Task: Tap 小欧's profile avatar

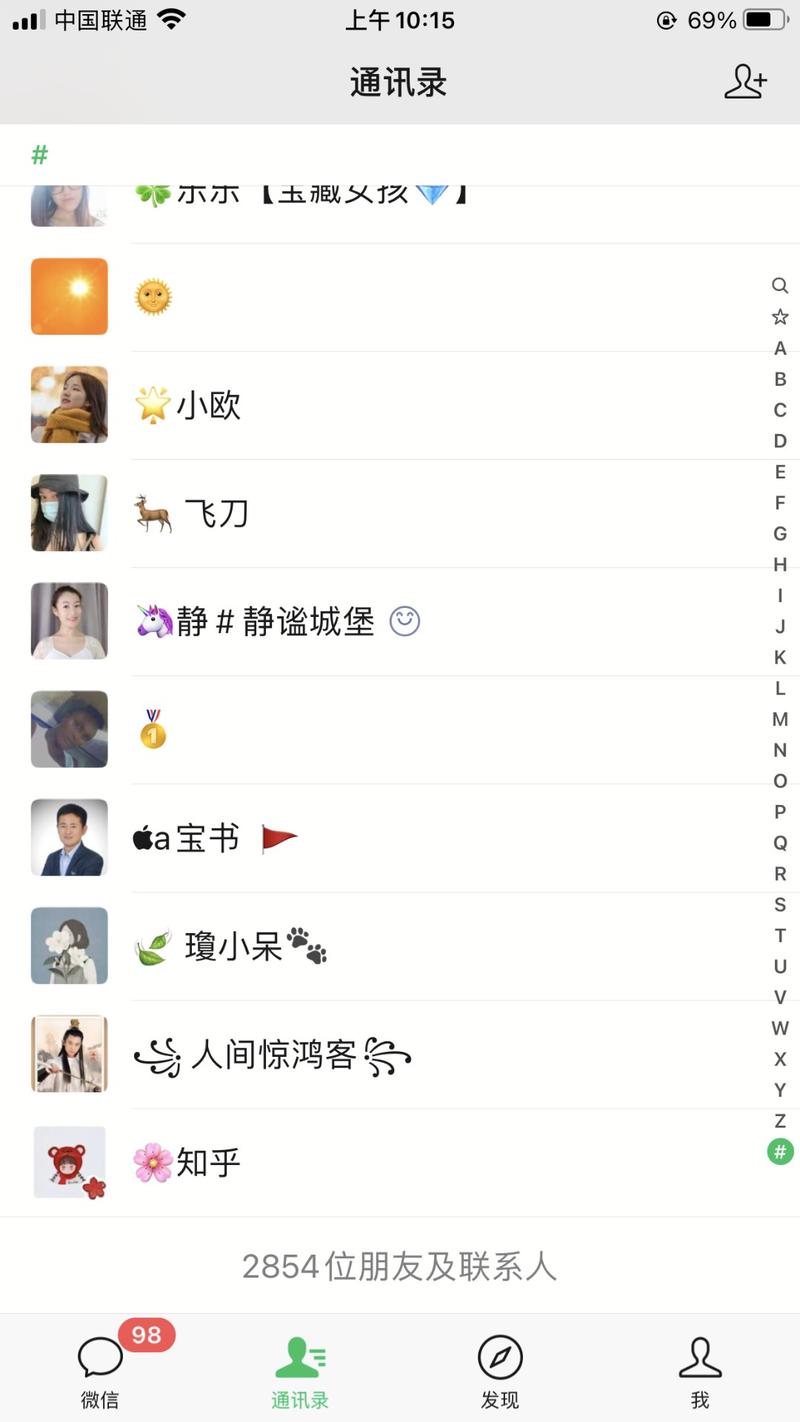Action: point(69,405)
